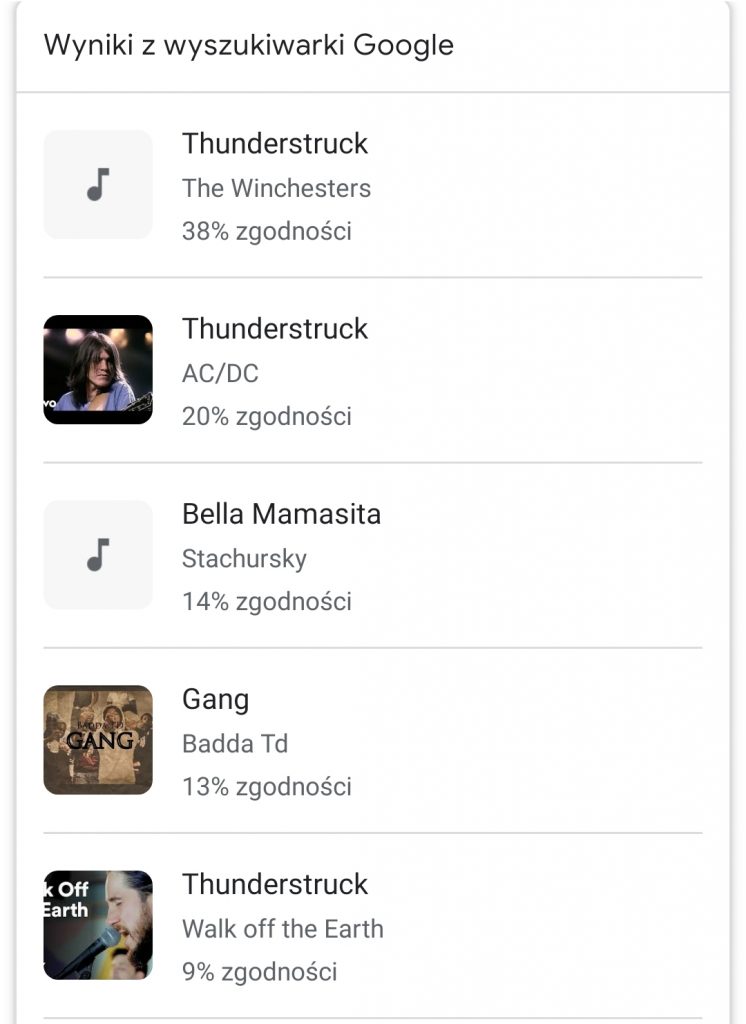Click the GANG album cover icon

pos(97,739)
